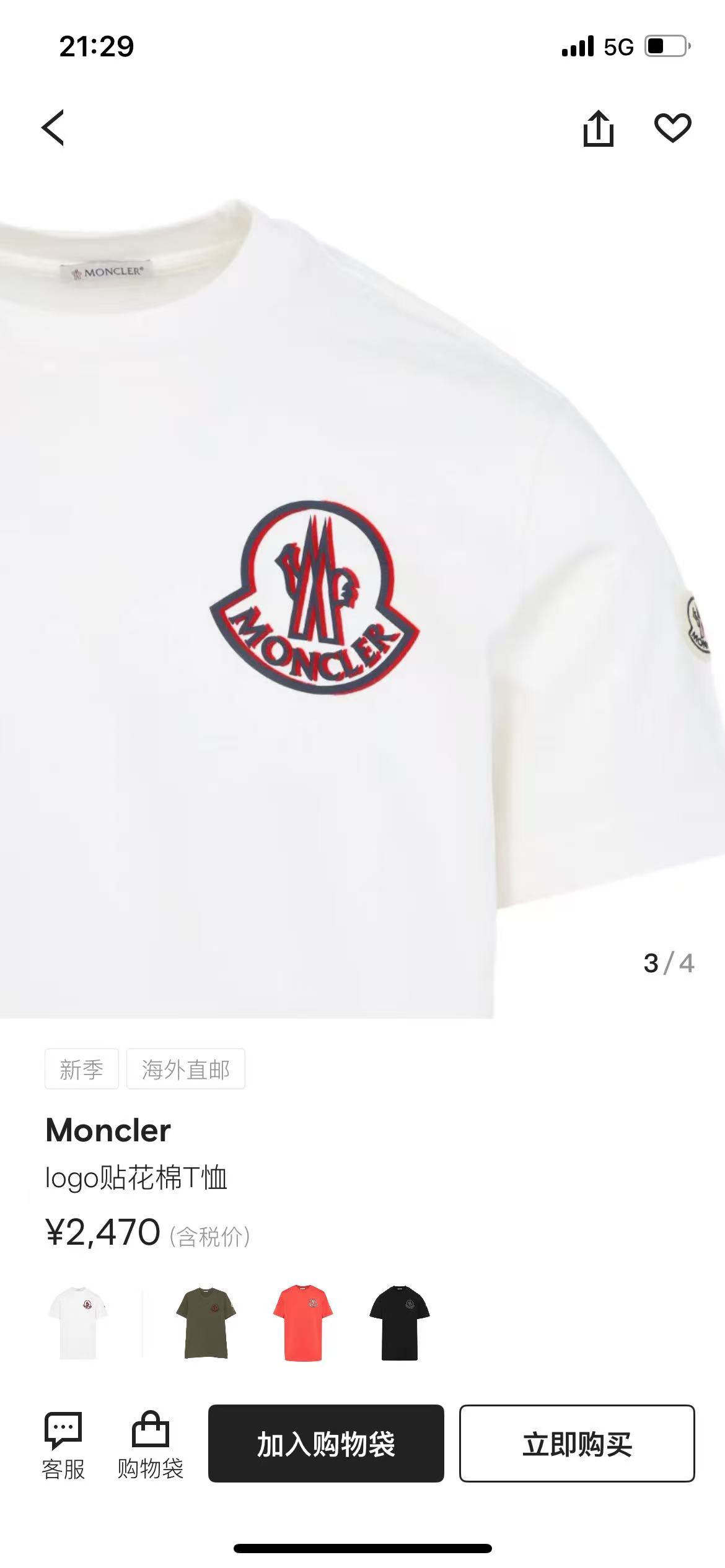Share this Moncler T-shirt
This screenshot has height=1568, width=725.
598,128
